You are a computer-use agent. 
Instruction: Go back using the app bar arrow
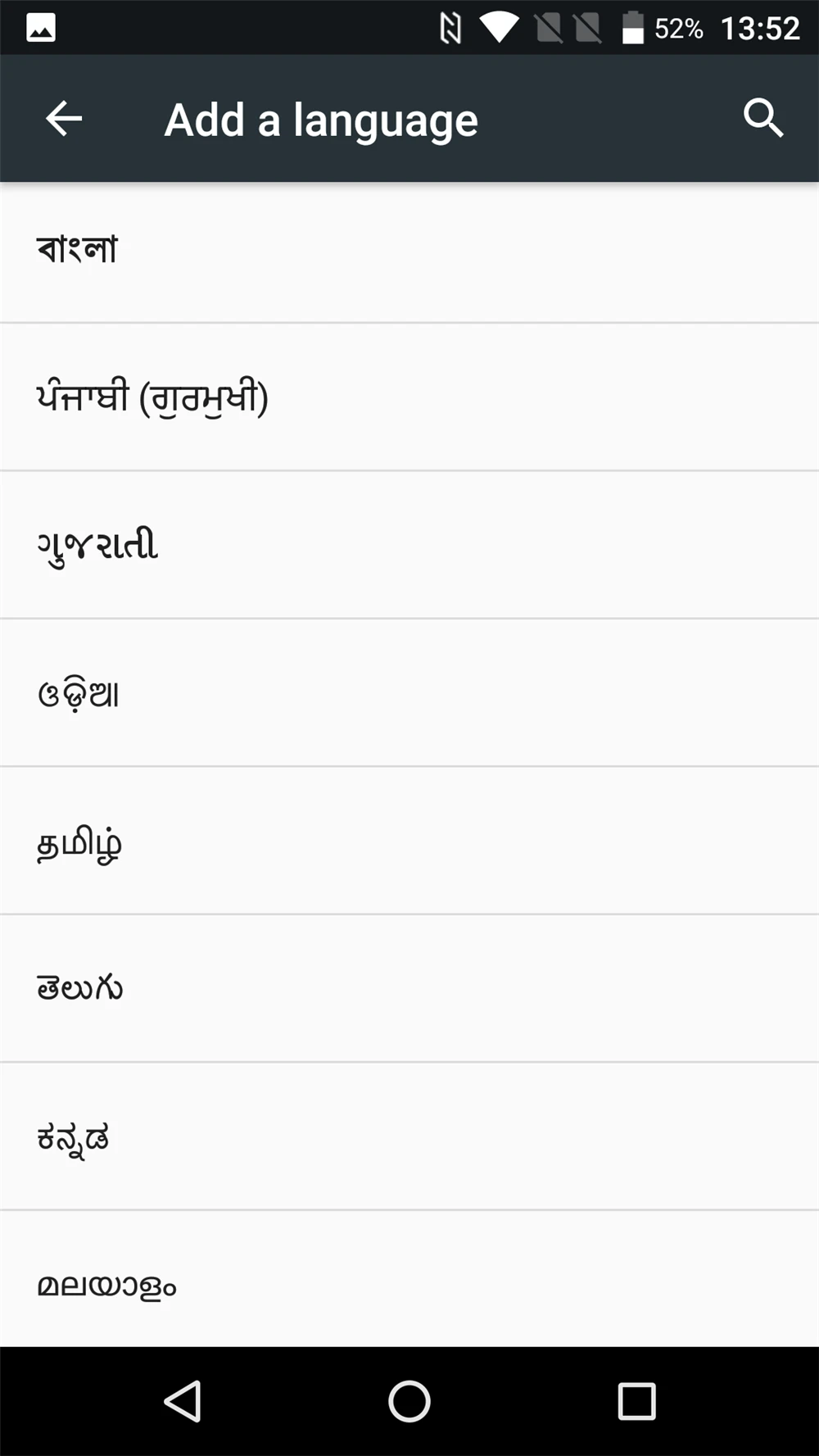pyautogui.click(x=64, y=119)
